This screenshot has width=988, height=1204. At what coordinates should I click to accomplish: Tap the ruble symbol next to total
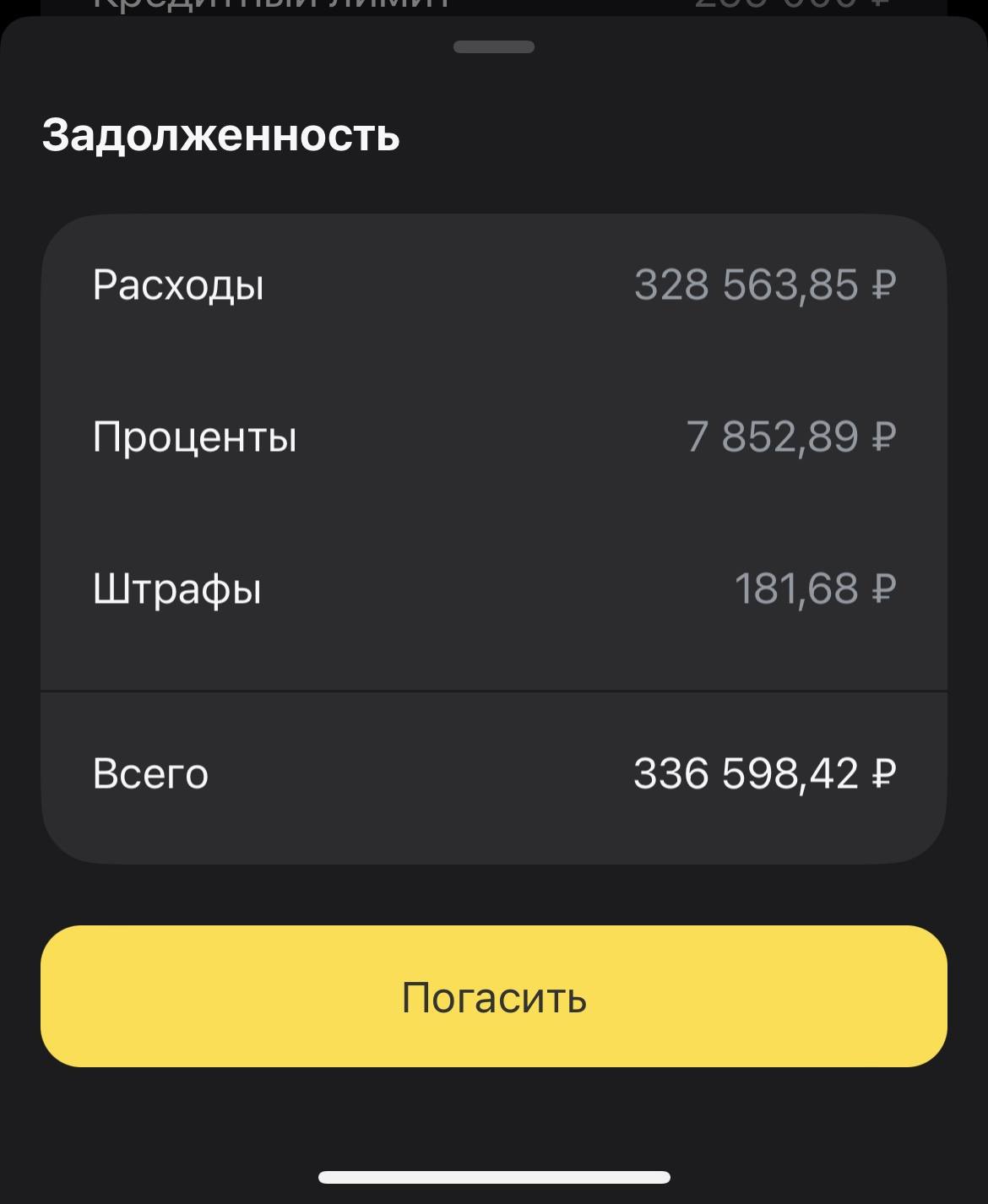pos(883,772)
